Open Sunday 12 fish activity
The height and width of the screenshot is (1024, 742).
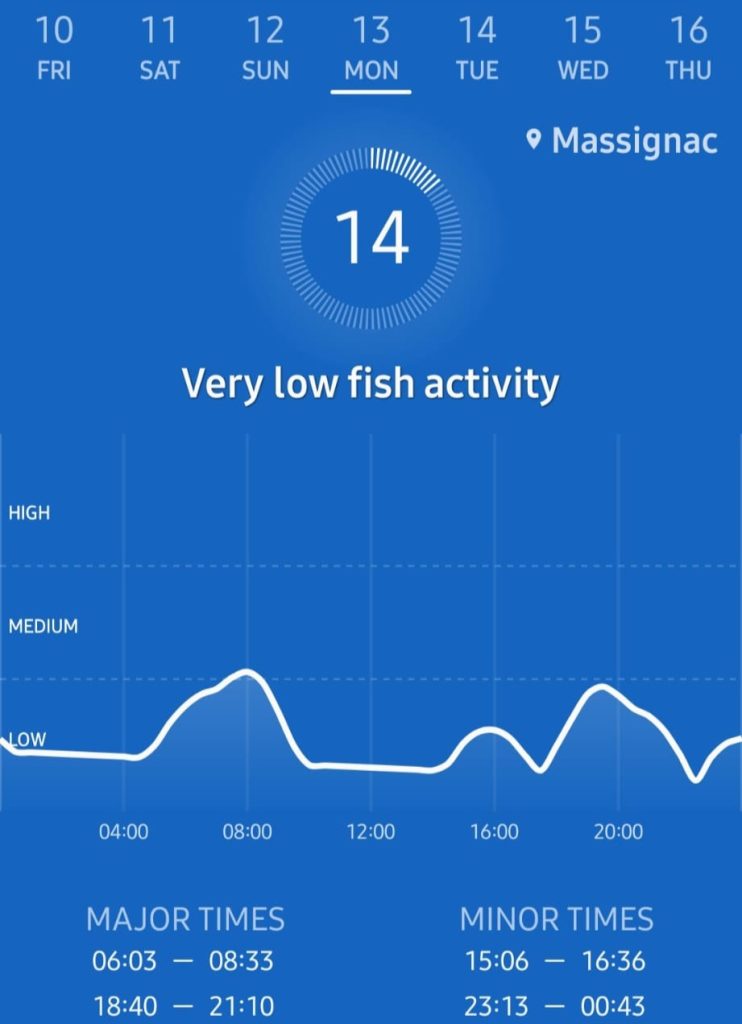(x=265, y=48)
